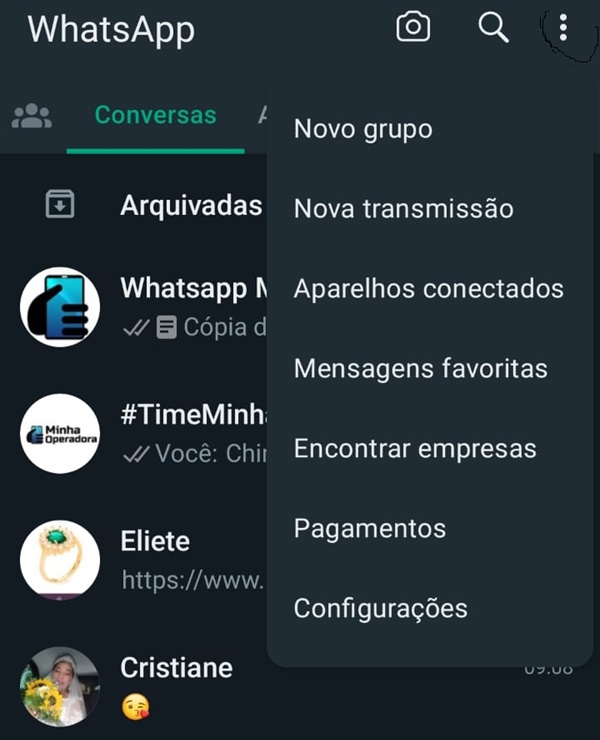
Task: Switch to the communities tab icon
Action: click(x=32, y=115)
